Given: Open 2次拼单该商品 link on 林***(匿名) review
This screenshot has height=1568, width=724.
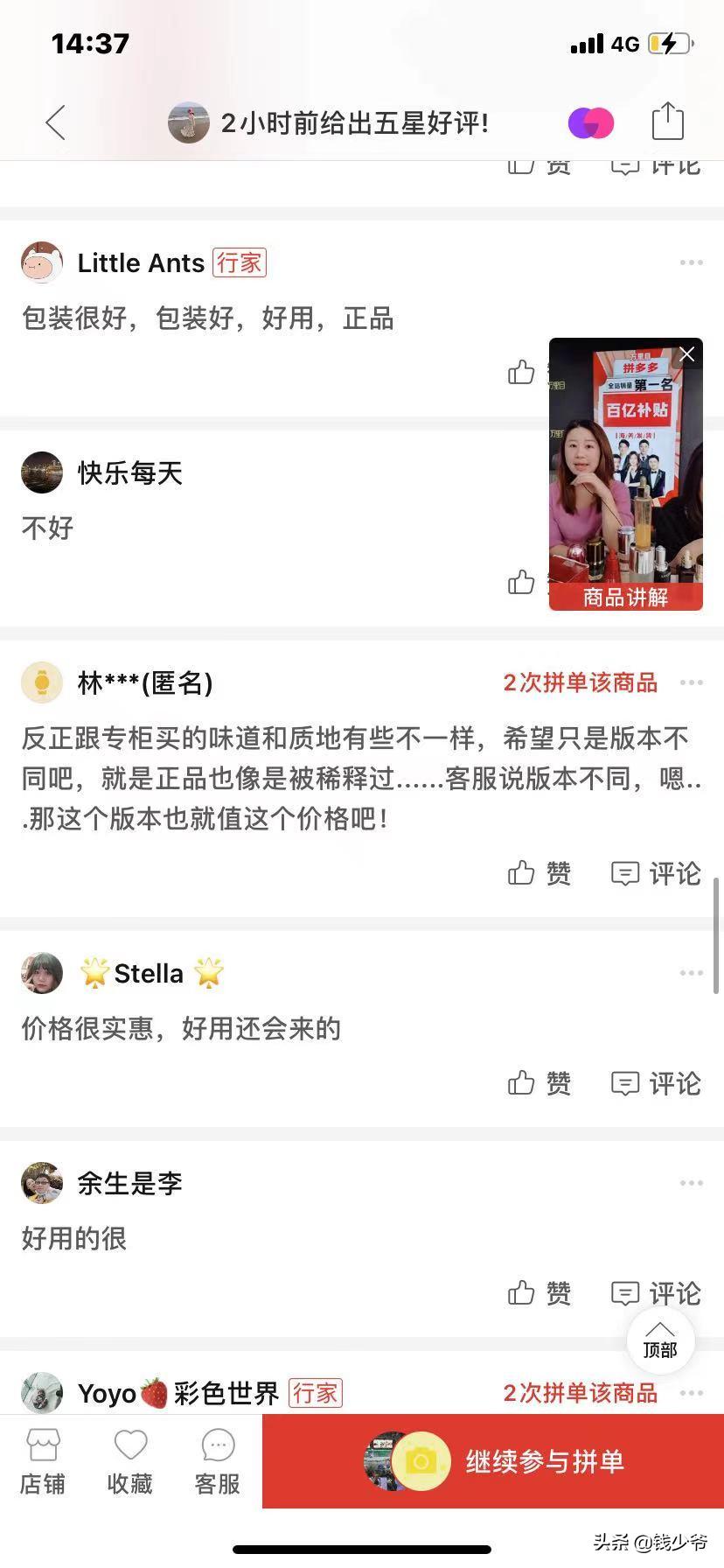Looking at the screenshot, I should (x=580, y=683).
